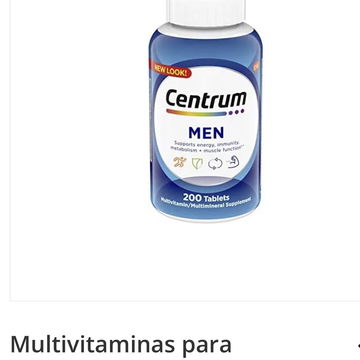Open the Centrum Men product image
The image size is (360, 360).
click(x=205, y=110)
